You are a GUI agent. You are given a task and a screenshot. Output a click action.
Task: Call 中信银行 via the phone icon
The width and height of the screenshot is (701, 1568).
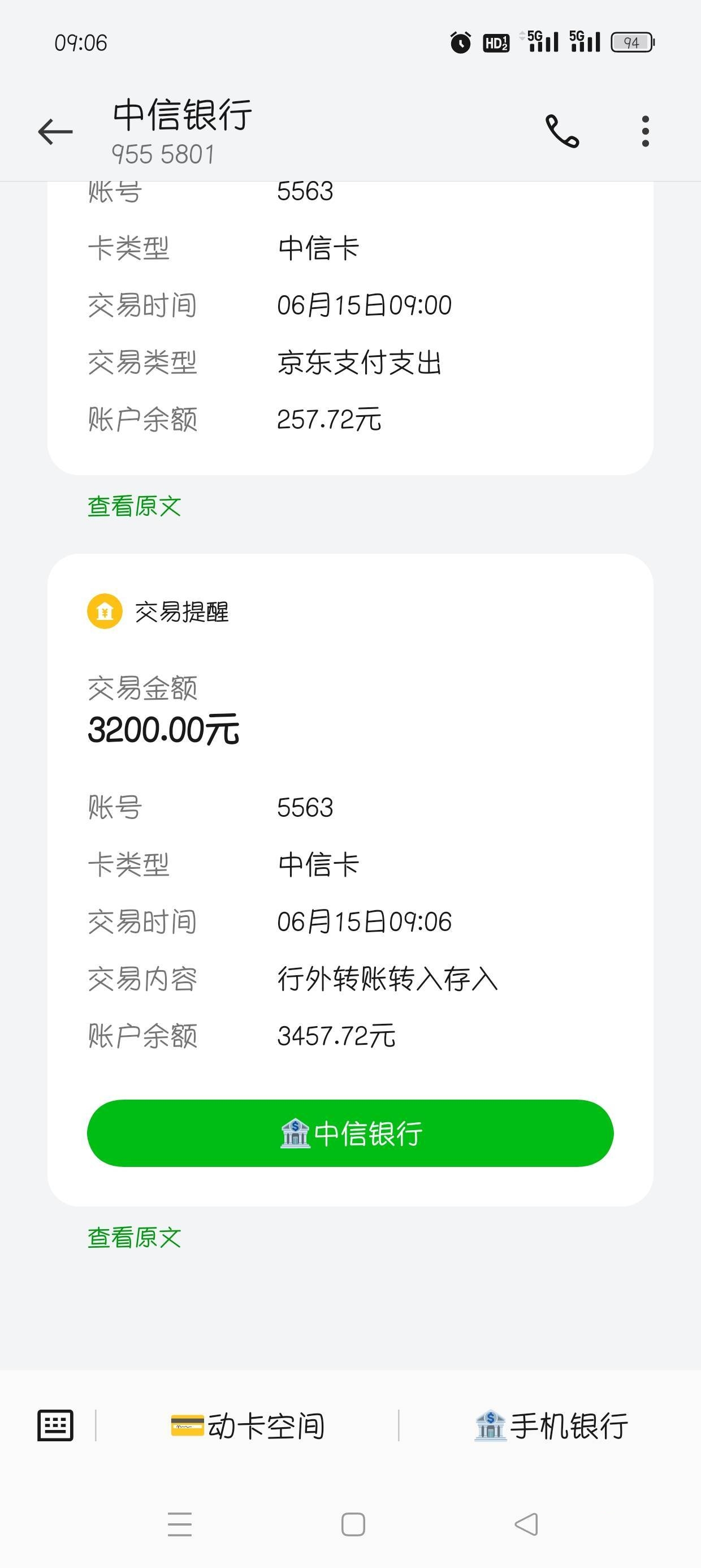coord(562,131)
